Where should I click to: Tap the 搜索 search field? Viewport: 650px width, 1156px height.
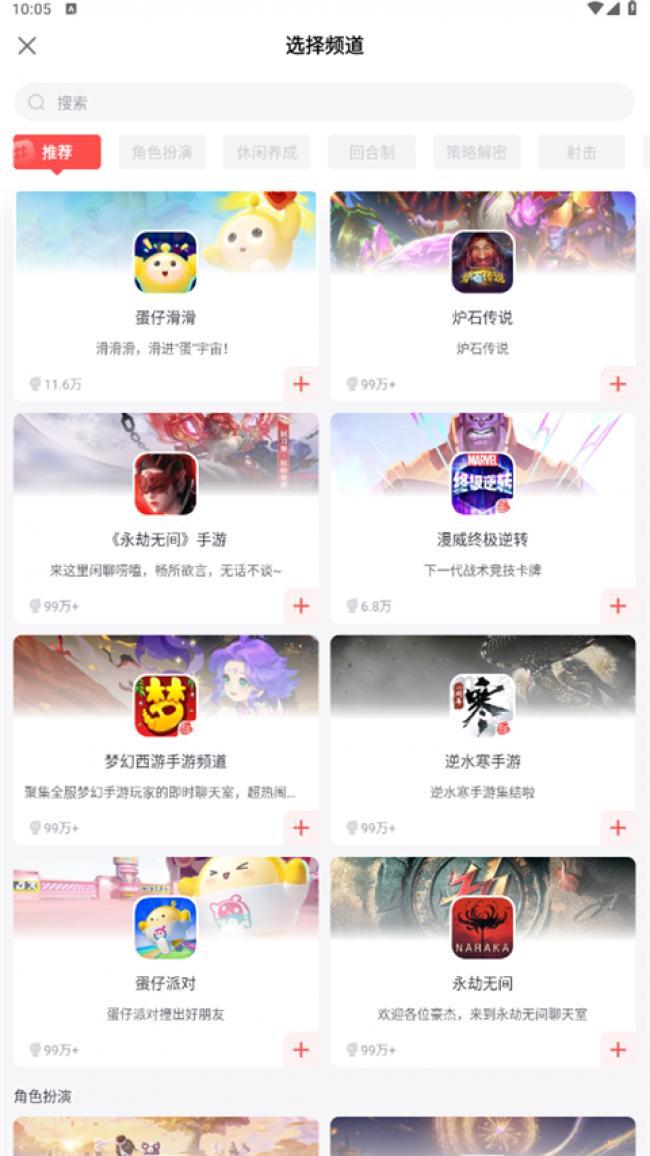pyautogui.click(x=324, y=102)
